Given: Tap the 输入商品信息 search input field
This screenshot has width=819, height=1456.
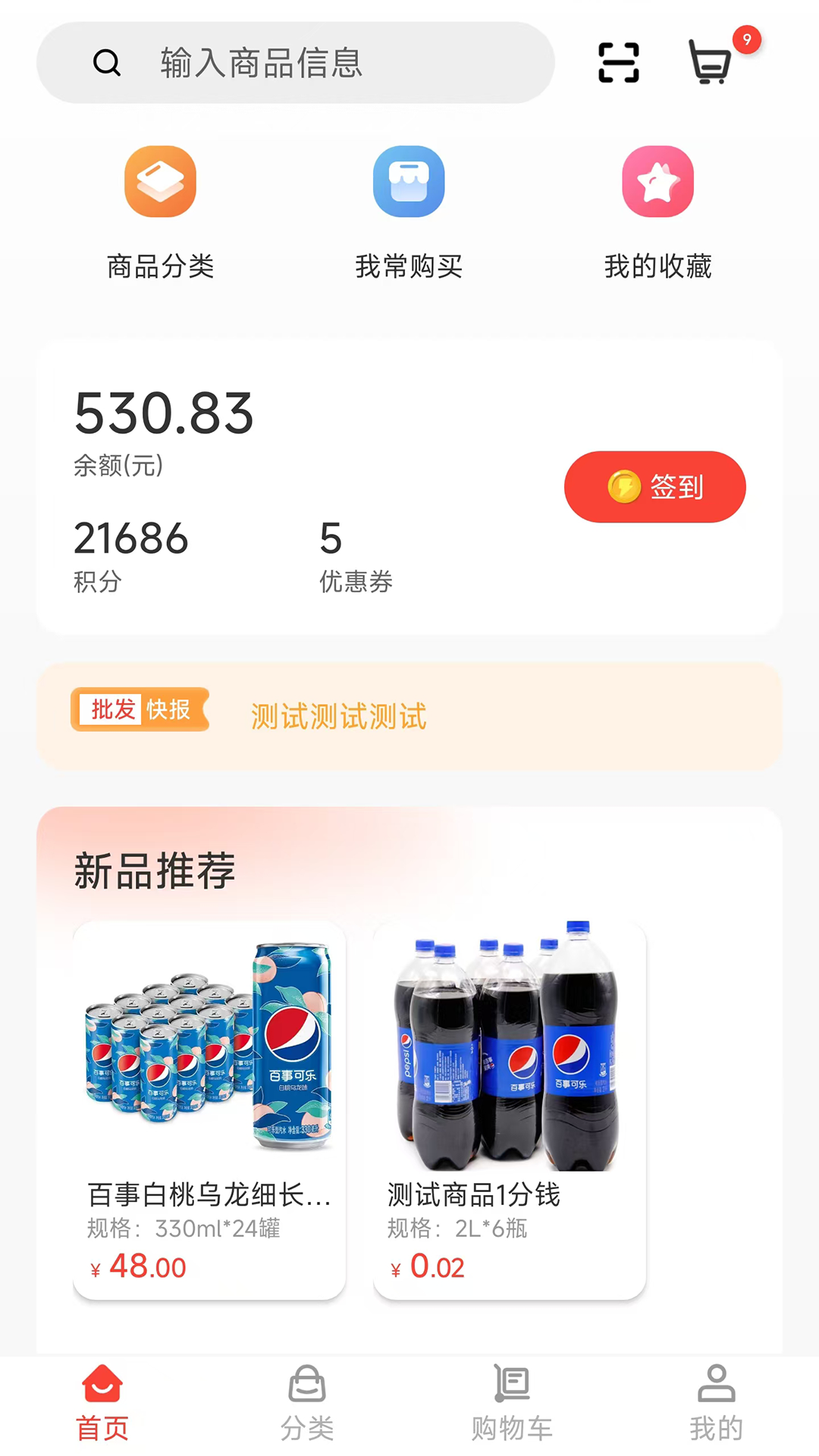Looking at the screenshot, I should 303,64.
